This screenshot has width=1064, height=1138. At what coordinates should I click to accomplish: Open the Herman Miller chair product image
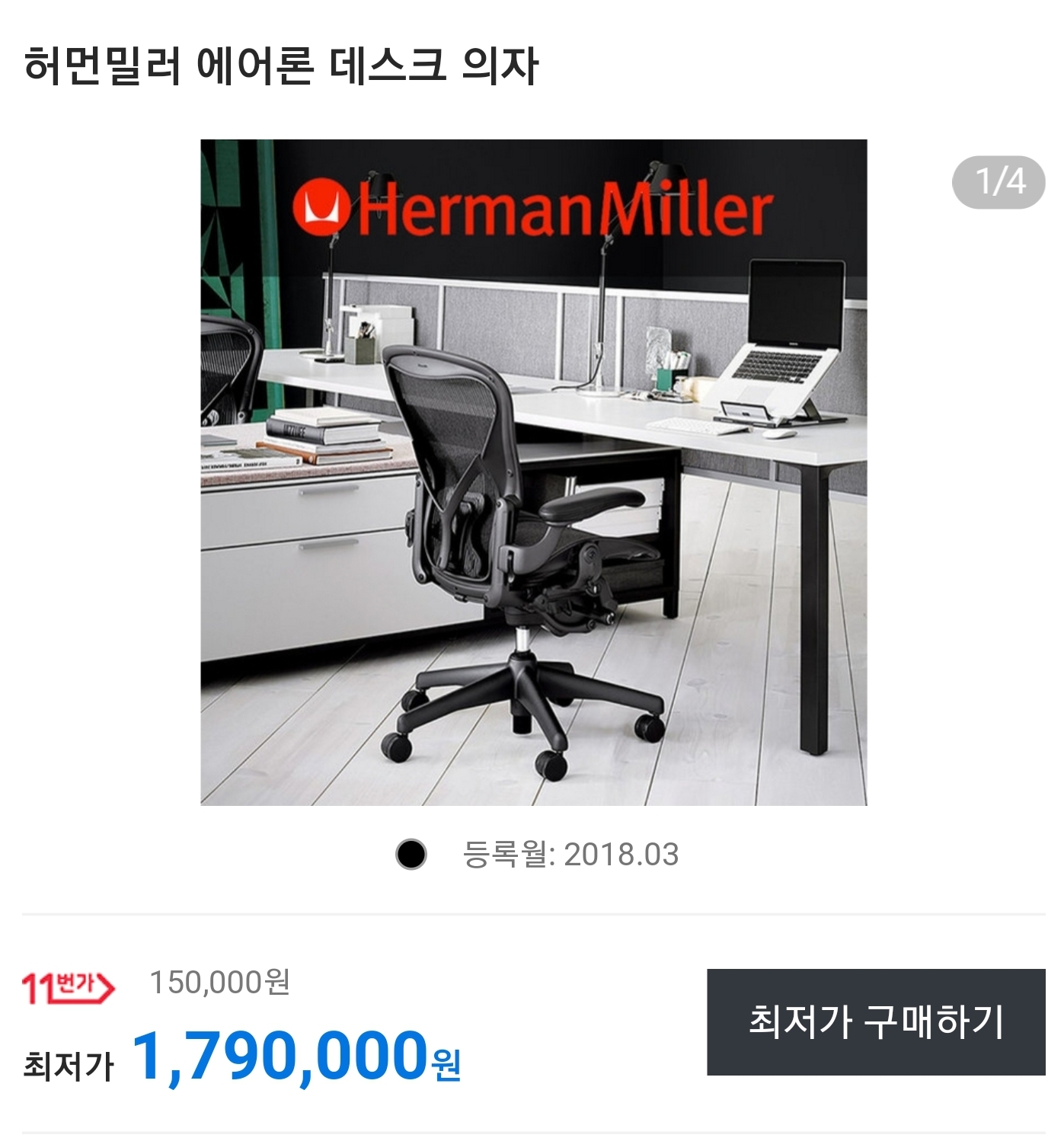click(533, 472)
